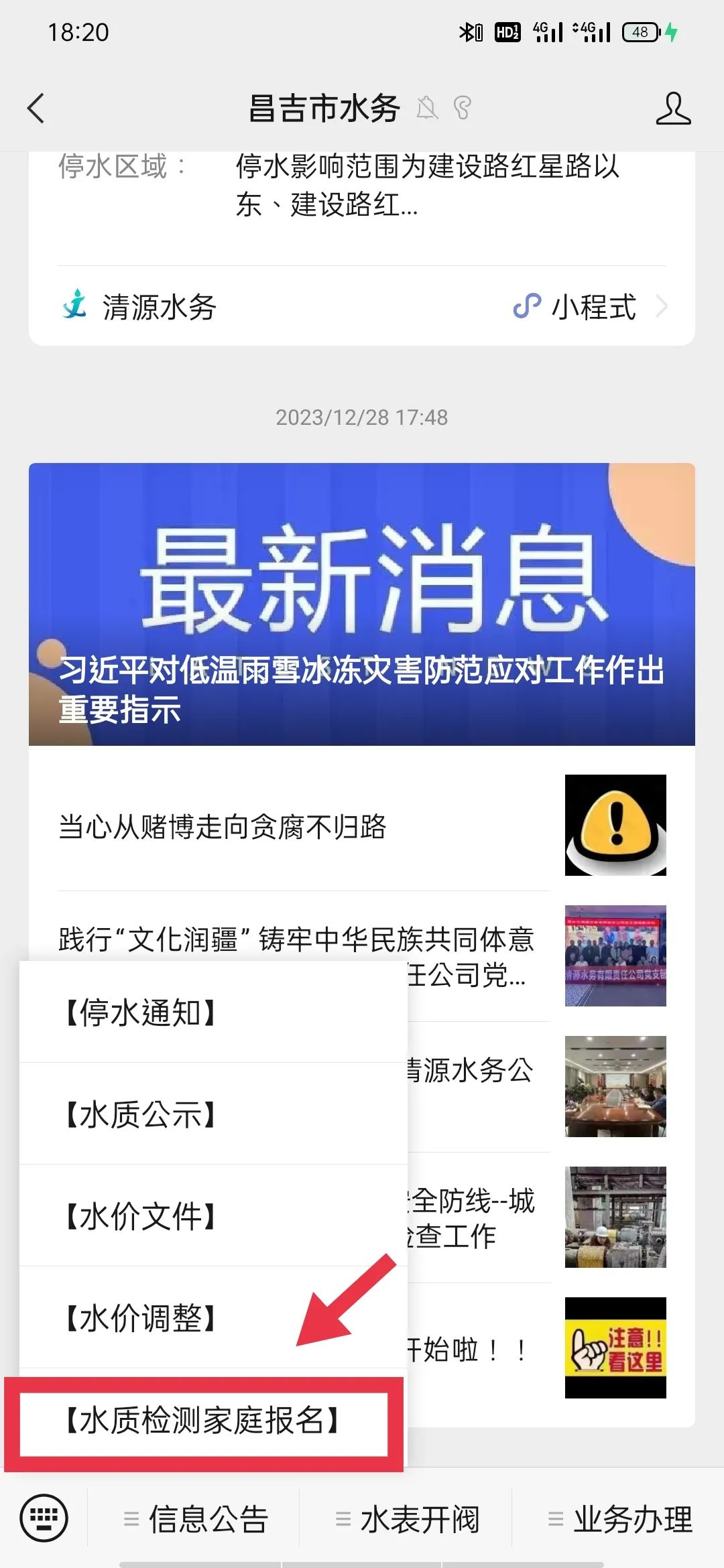This screenshot has width=724, height=1568.
Task: Switch to keyboard input mode
Action: point(44,1518)
